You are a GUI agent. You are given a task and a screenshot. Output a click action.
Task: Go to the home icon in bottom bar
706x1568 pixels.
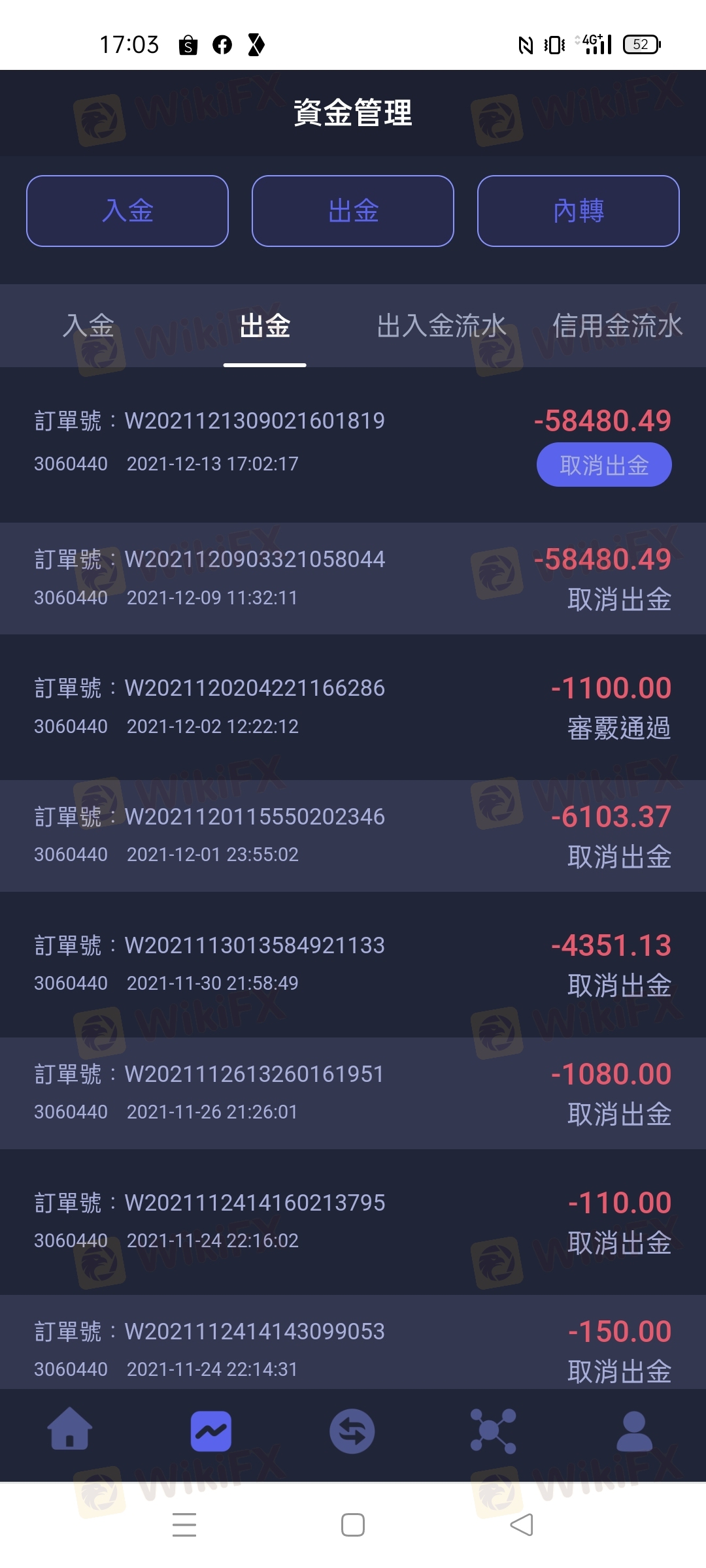coord(70,1430)
